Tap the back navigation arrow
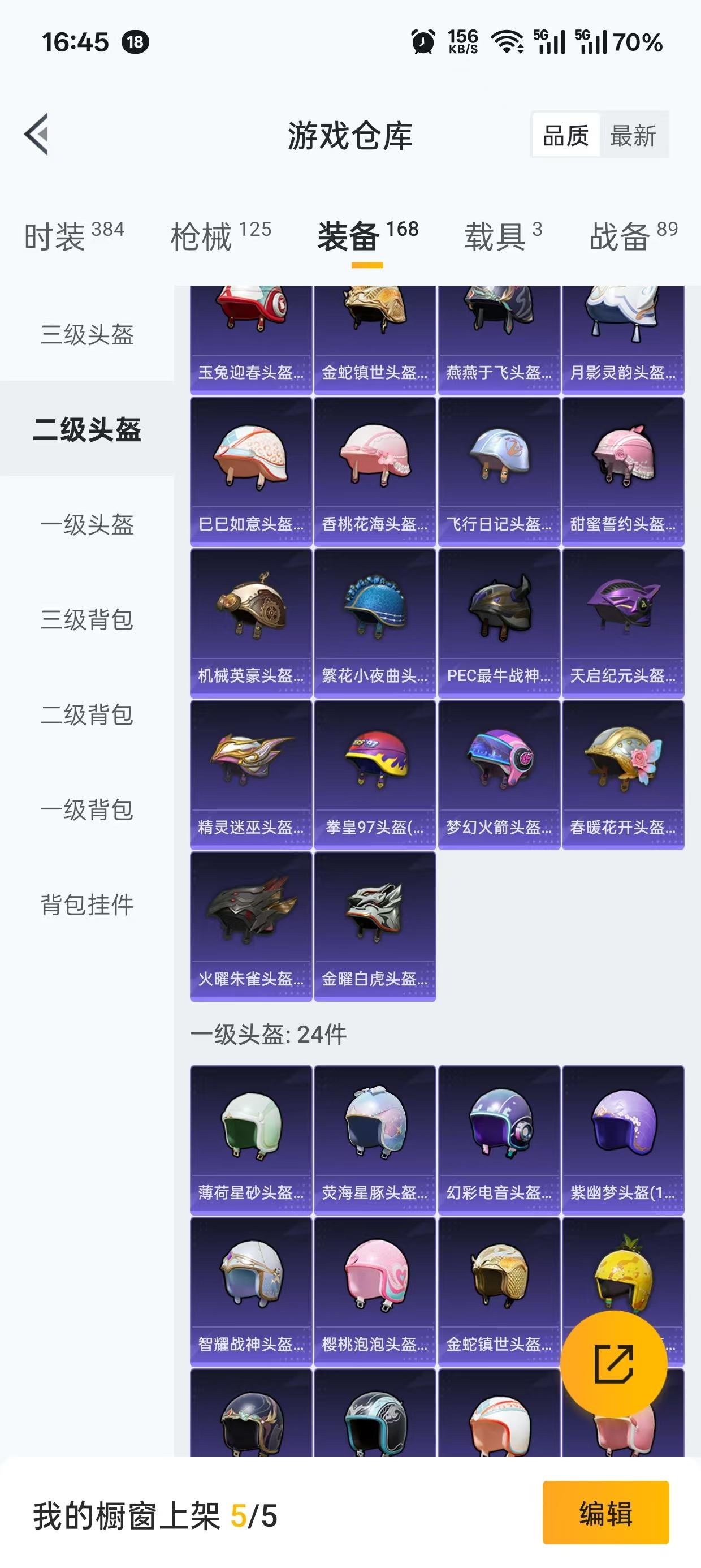Image resolution: width=701 pixels, height=1568 pixels. click(x=37, y=135)
